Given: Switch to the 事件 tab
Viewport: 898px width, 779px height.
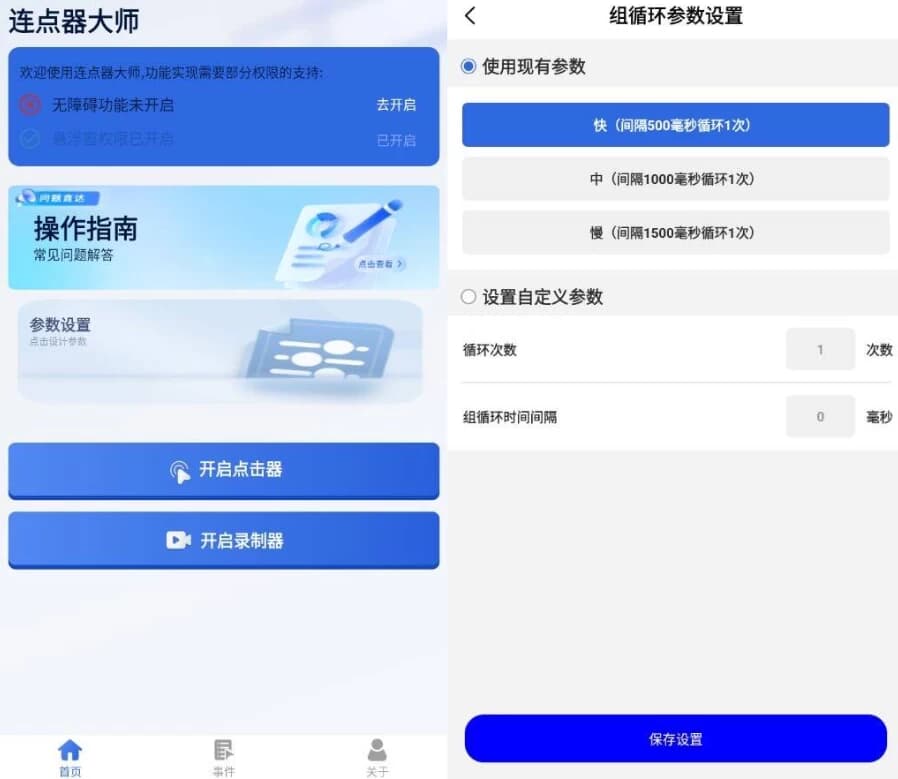Looking at the screenshot, I should click(223, 757).
